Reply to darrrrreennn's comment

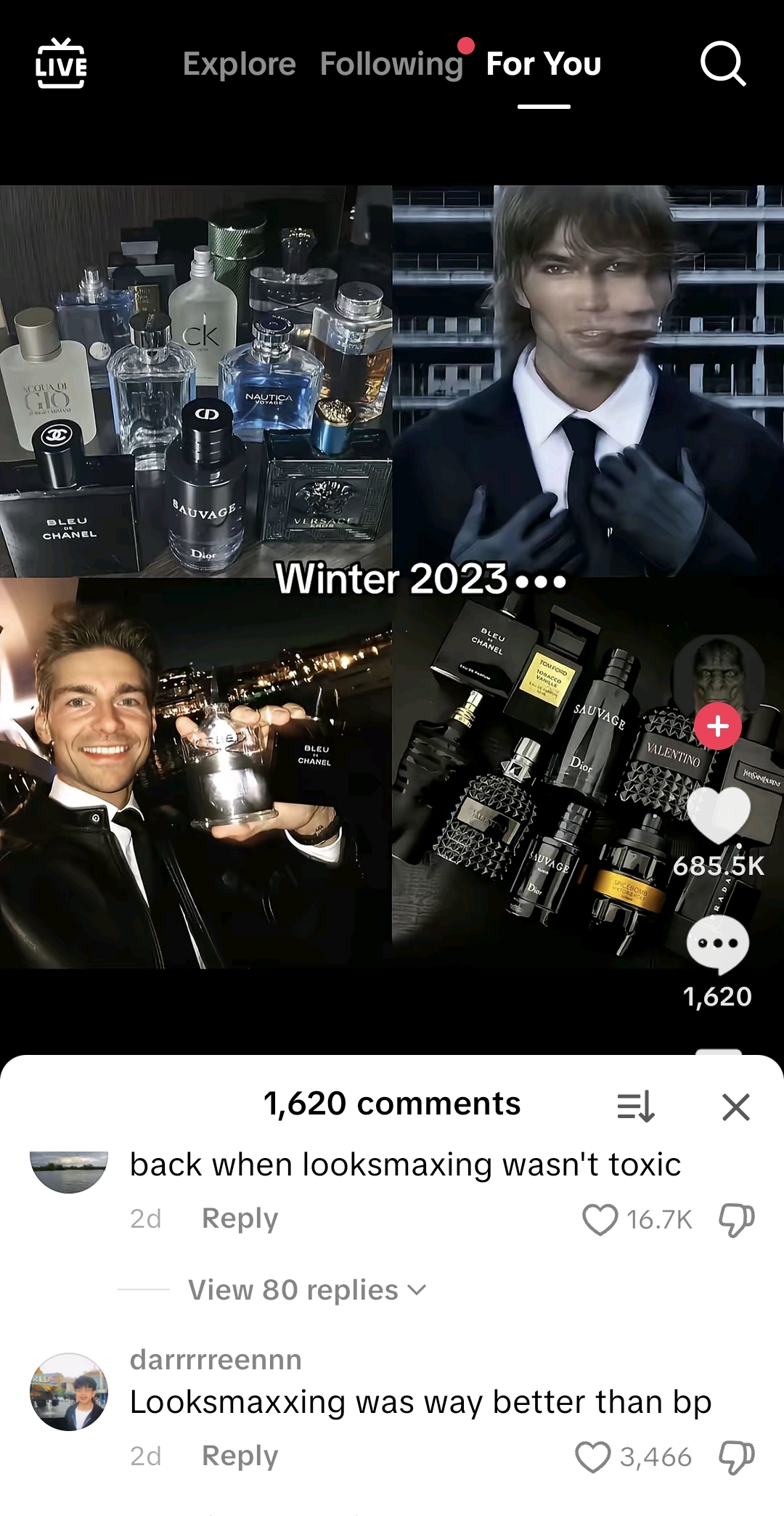tap(239, 1456)
